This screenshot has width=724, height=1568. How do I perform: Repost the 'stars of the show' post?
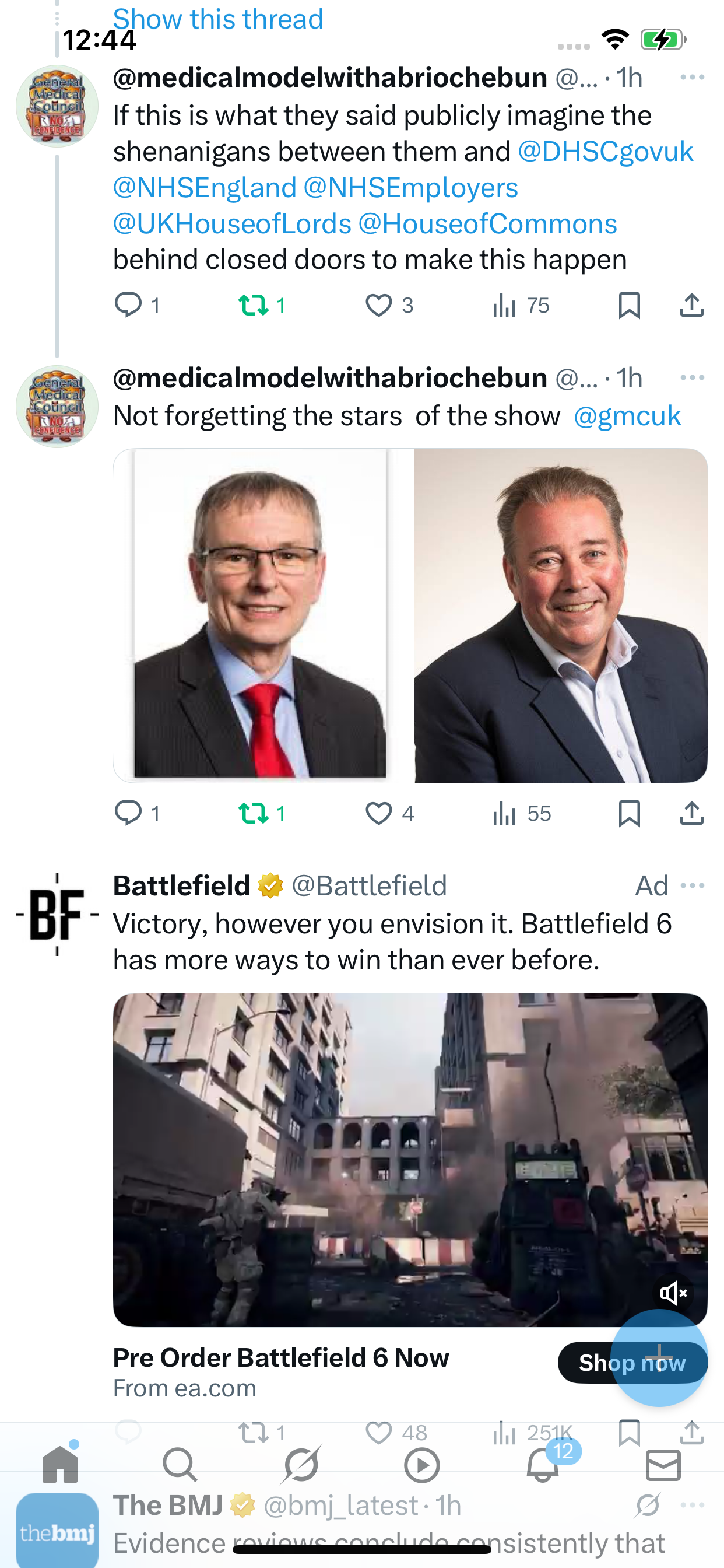click(253, 813)
